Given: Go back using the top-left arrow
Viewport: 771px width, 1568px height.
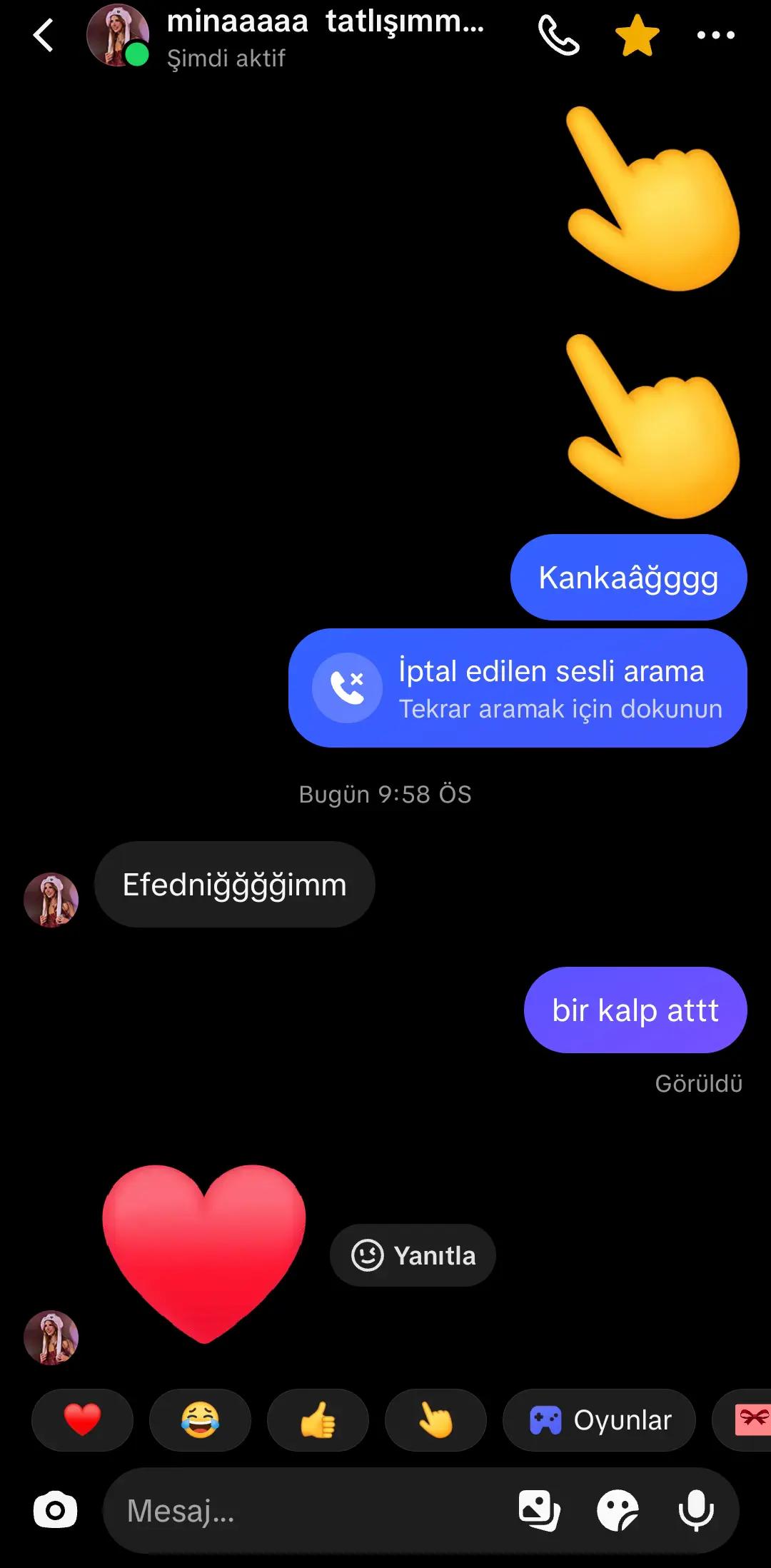Looking at the screenshot, I should (x=44, y=35).
